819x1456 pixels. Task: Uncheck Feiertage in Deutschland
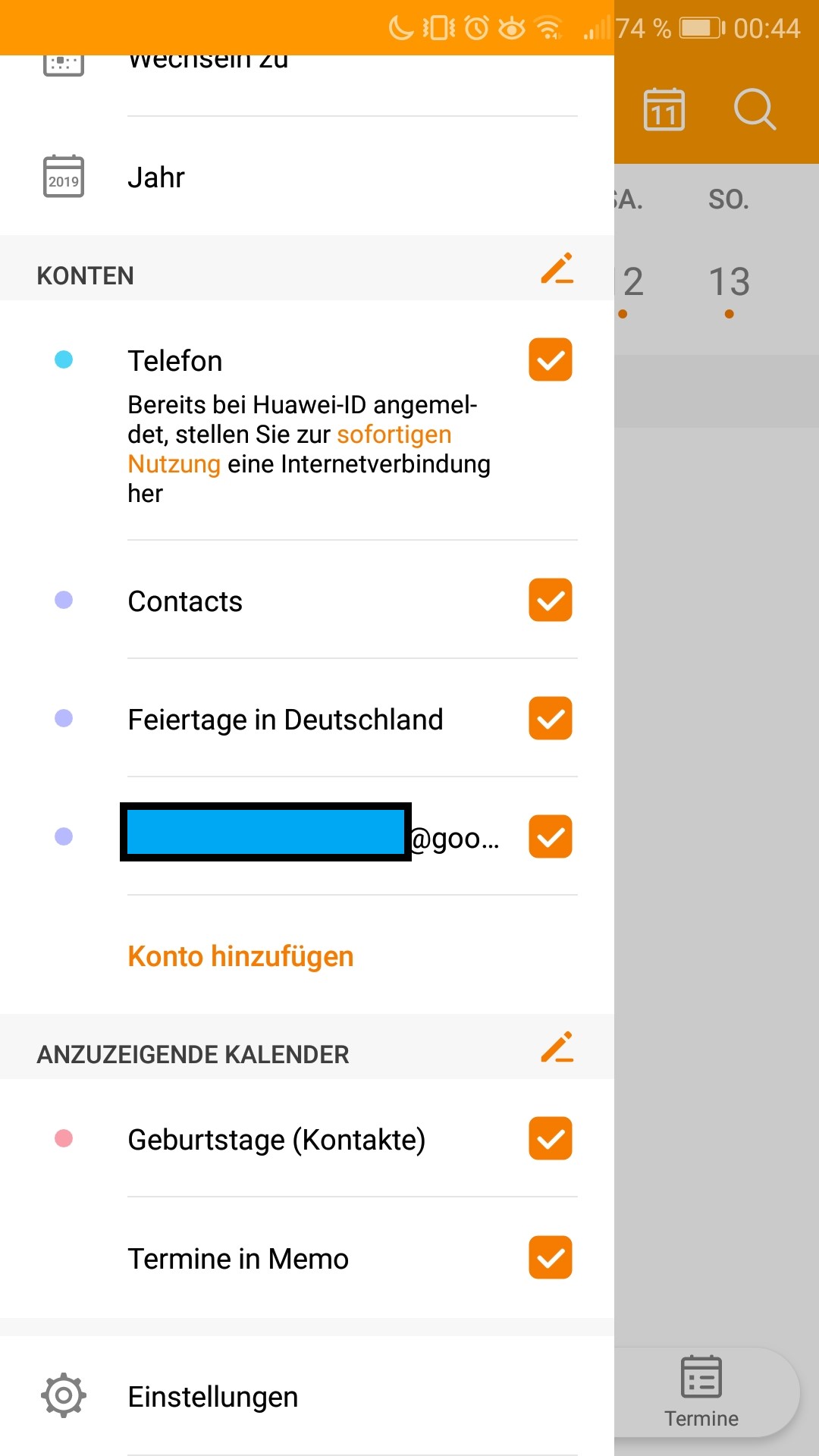point(551,719)
